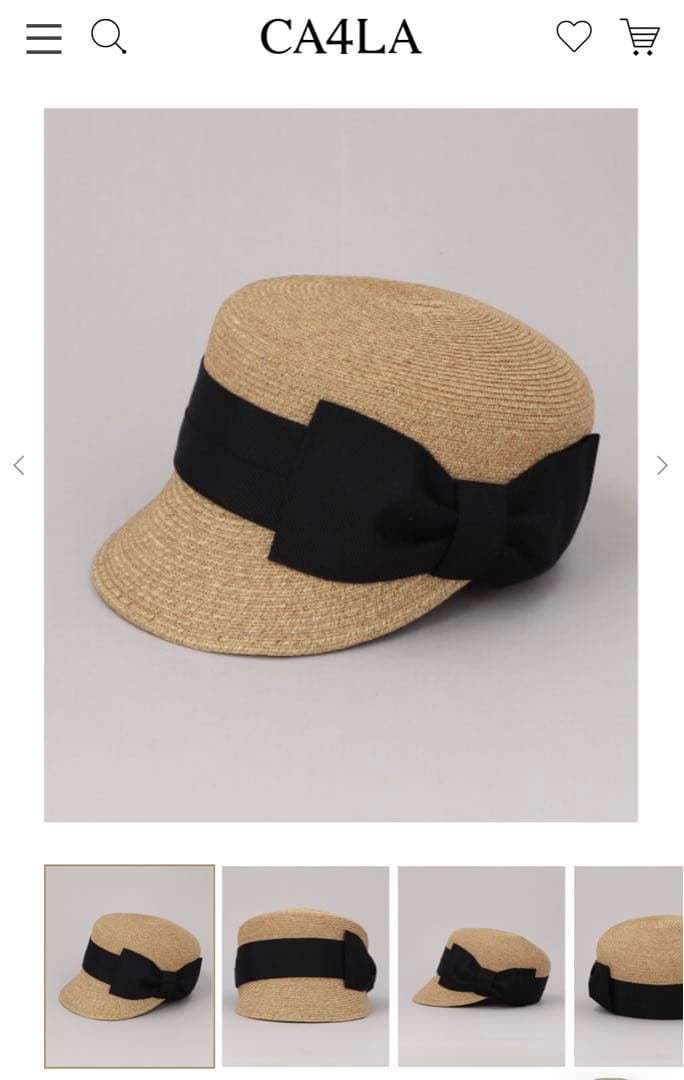The image size is (684, 1080).
Task: Show the previous product image arrow
Action: click(x=18, y=465)
